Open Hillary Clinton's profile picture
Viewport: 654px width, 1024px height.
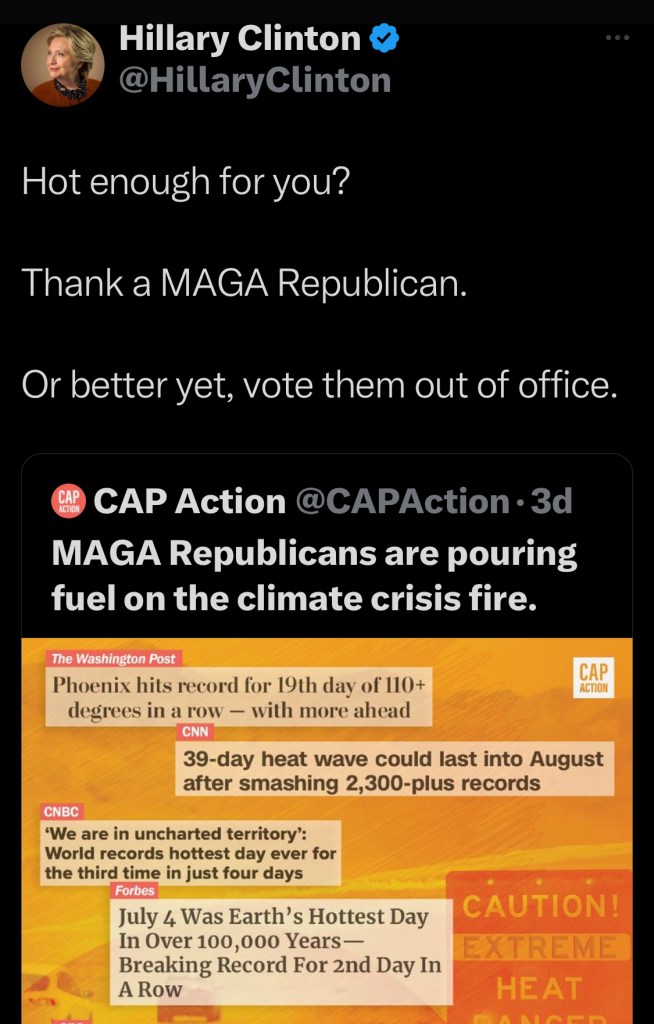[63, 65]
